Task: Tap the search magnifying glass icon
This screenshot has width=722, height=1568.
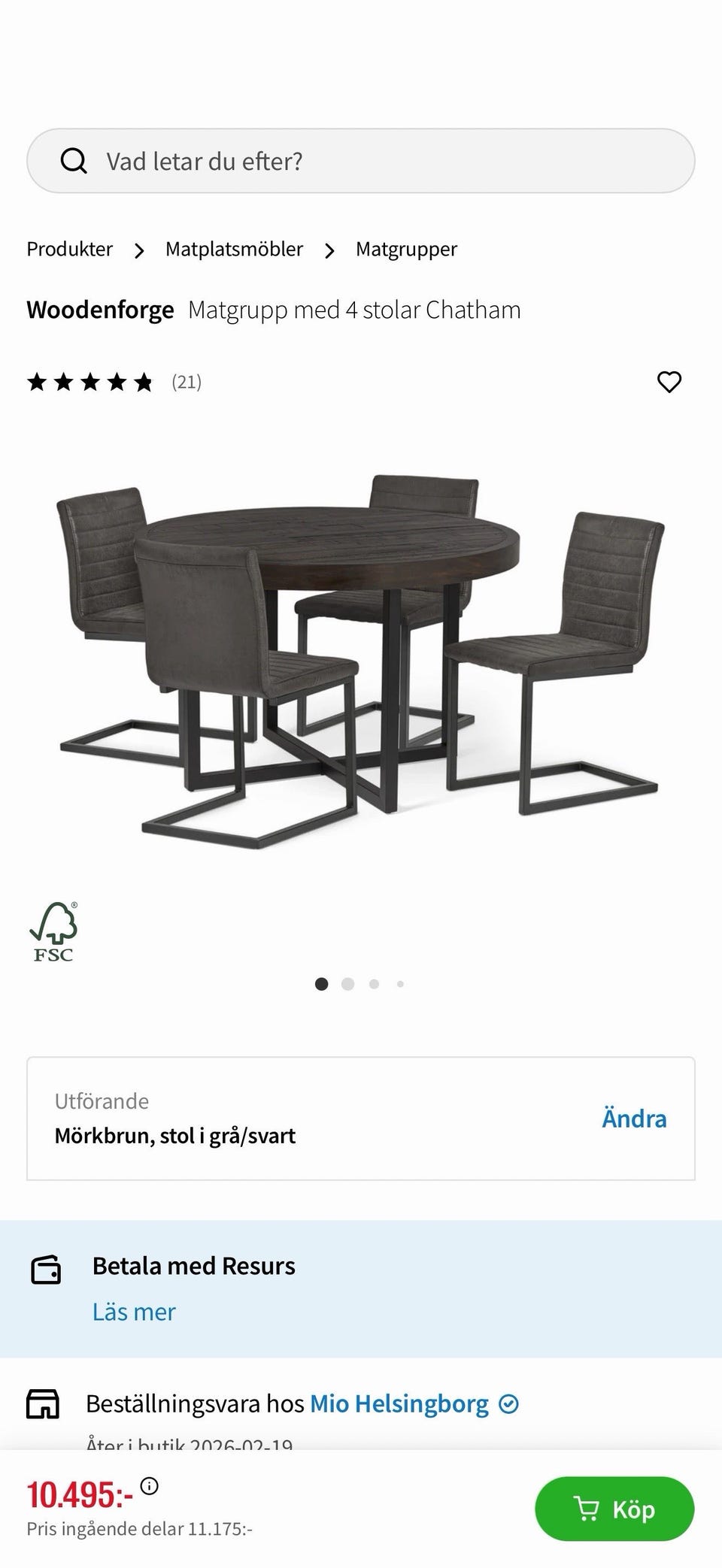Action: coord(74,160)
